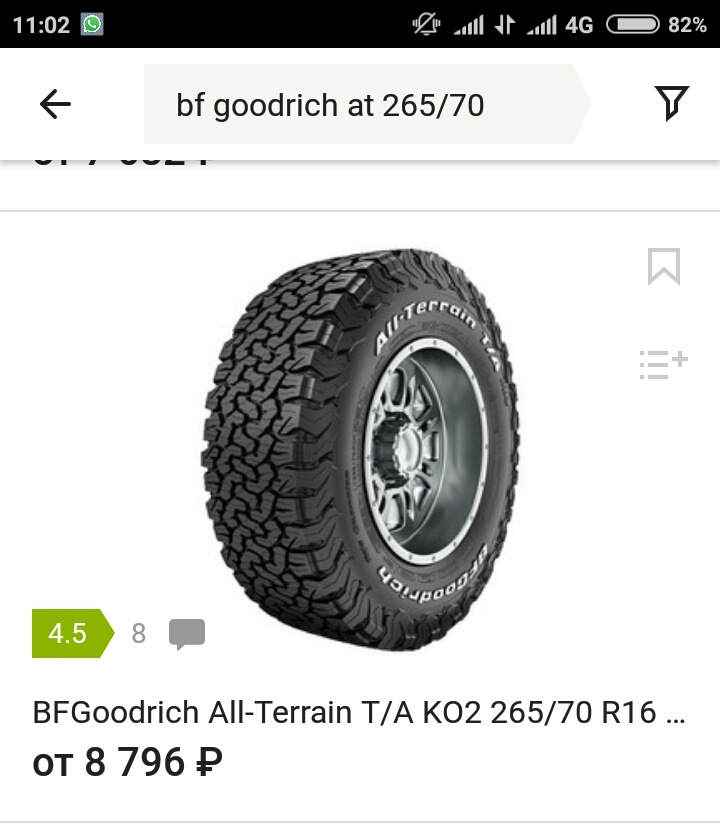Viewport: 720px width, 827px height.
Task: Open the search filters funnel icon
Action: (x=673, y=101)
